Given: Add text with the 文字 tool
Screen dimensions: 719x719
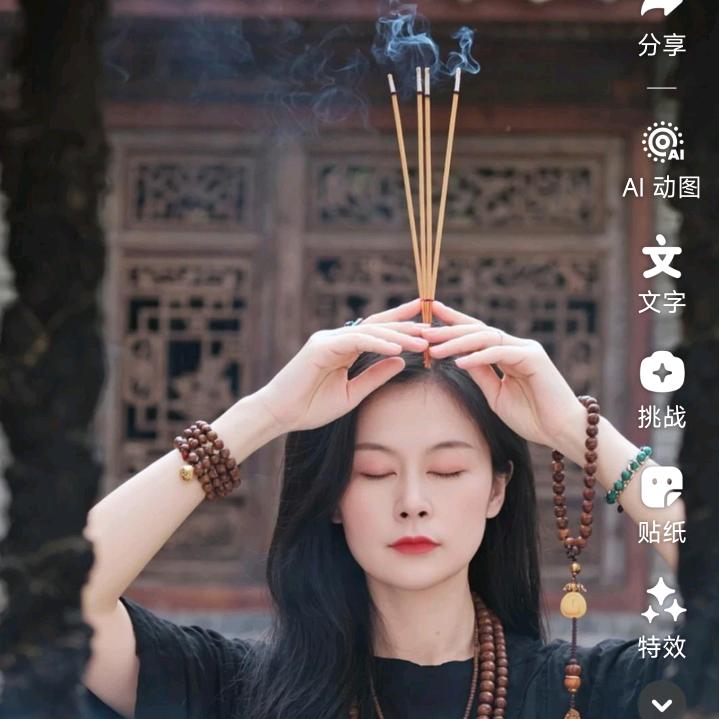Looking at the screenshot, I should pyautogui.click(x=662, y=259).
